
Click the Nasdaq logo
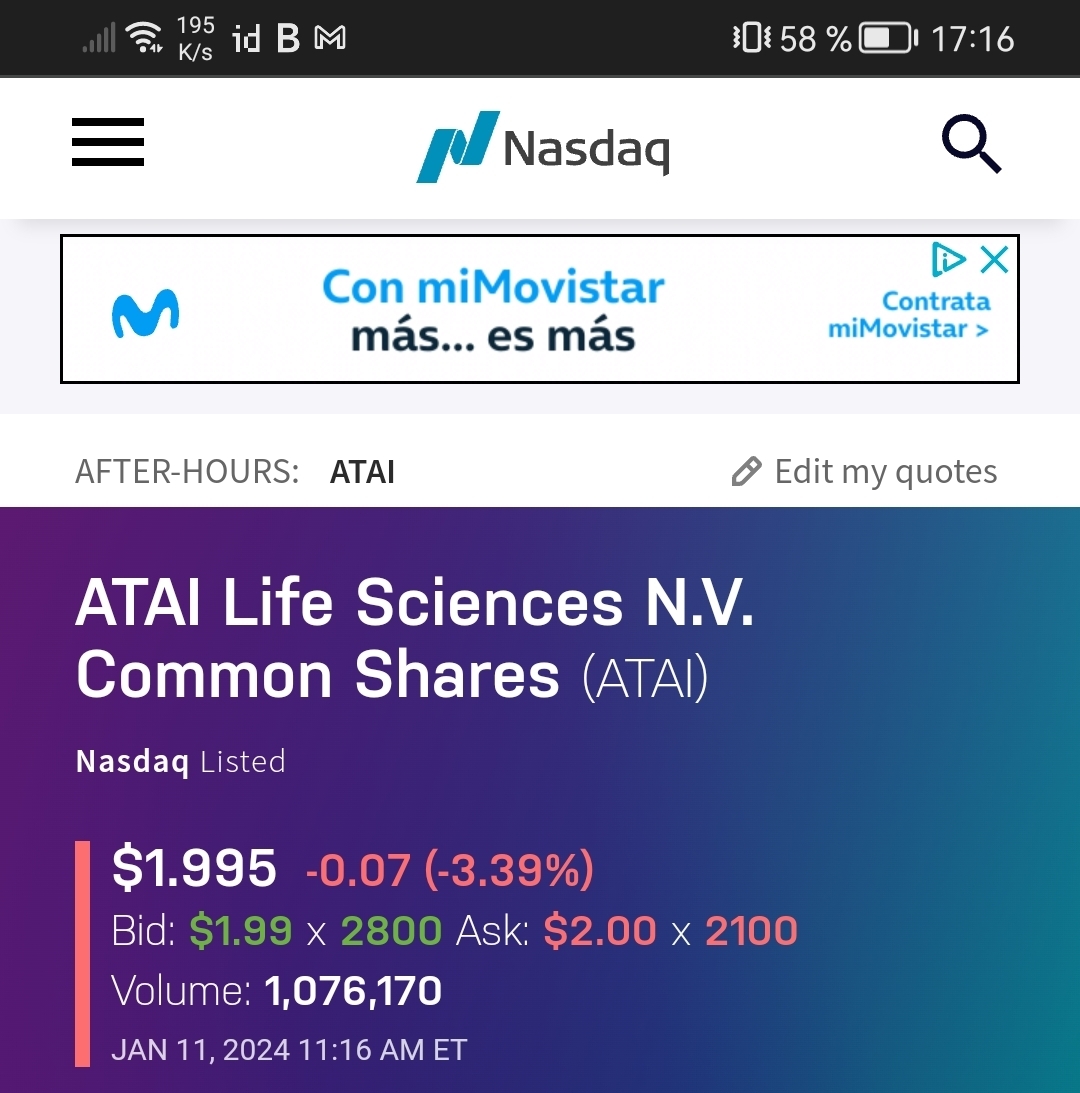click(541, 147)
